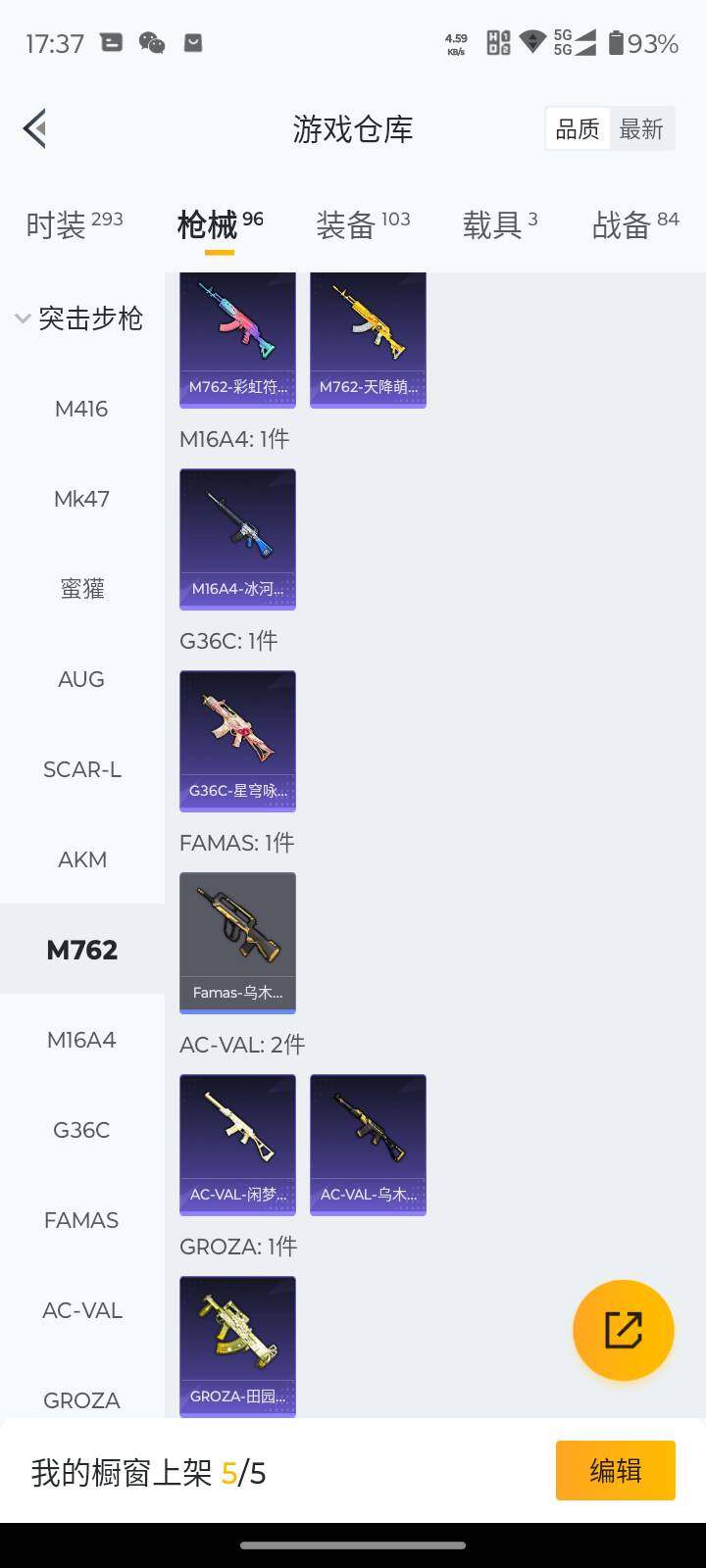Select M416 in the sidebar
Viewport: 706px width, 1568px height.
[x=81, y=409]
